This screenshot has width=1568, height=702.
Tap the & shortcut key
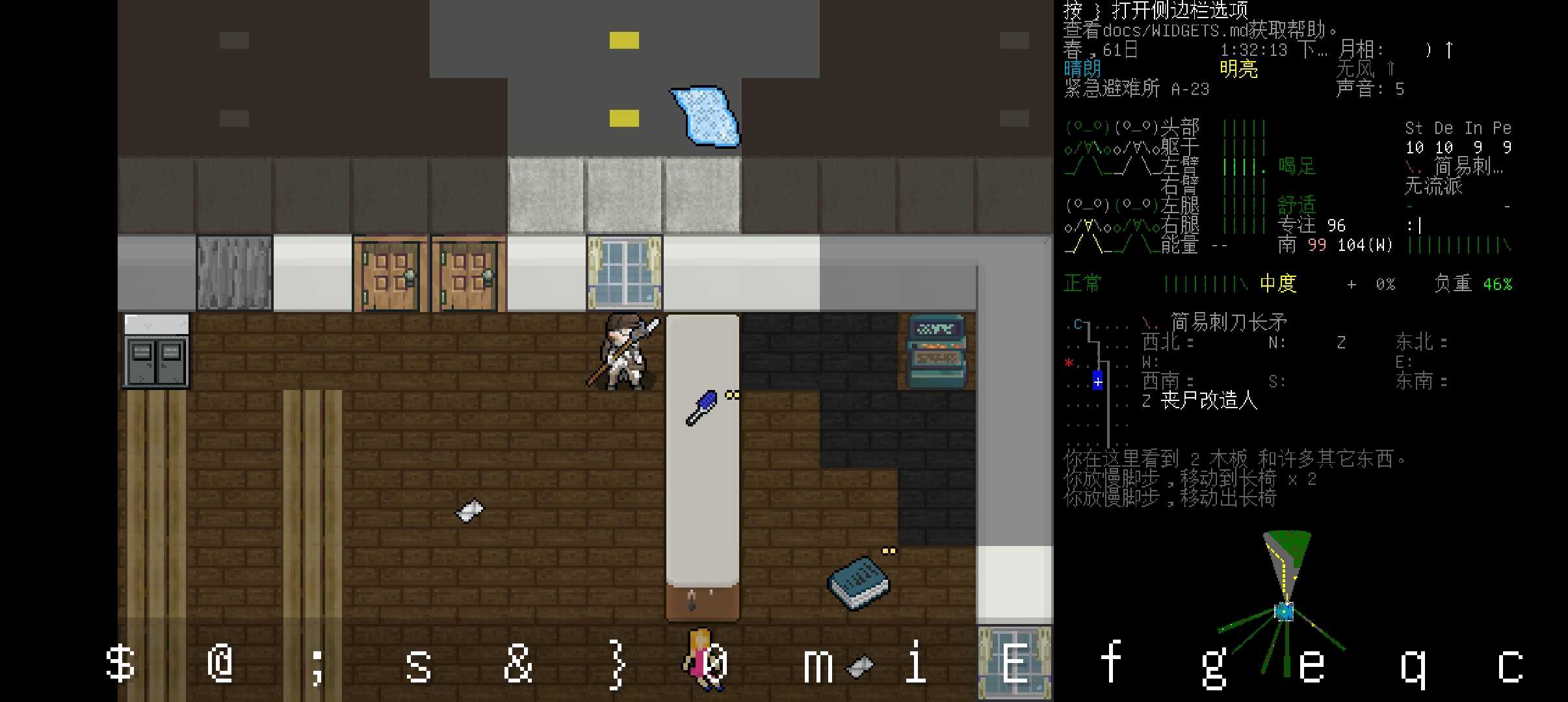point(517,664)
